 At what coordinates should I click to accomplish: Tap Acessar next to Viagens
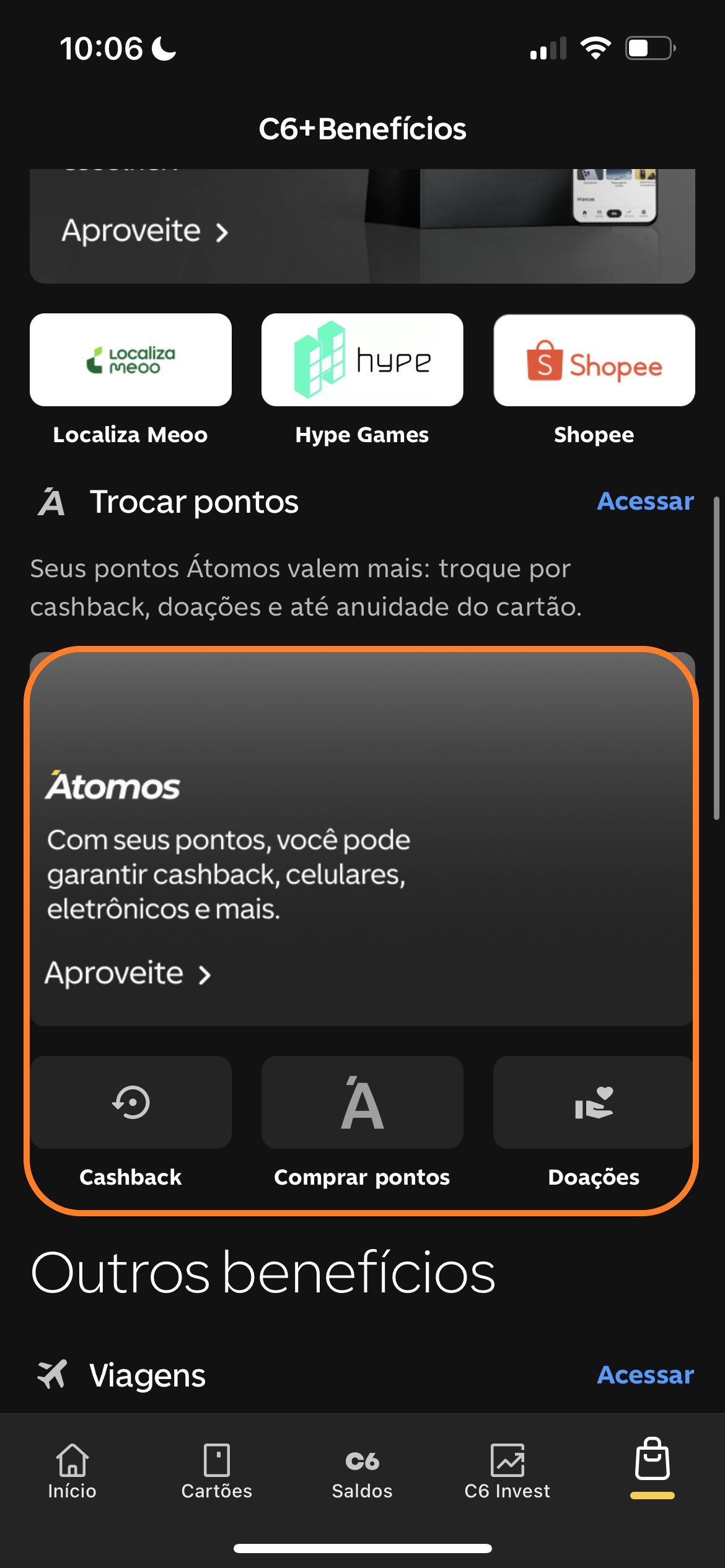(x=644, y=1375)
